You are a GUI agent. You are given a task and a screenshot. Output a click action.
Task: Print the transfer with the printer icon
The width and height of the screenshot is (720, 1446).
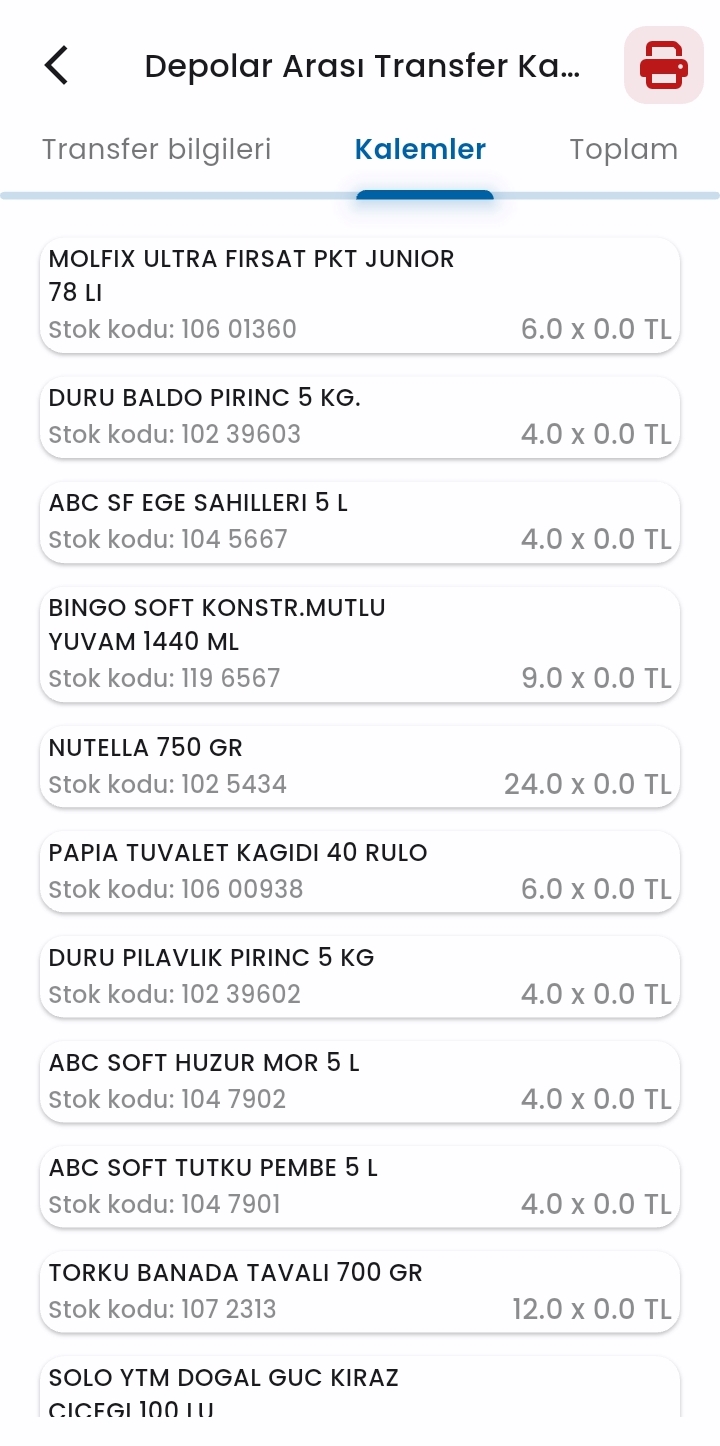click(x=664, y=65)
